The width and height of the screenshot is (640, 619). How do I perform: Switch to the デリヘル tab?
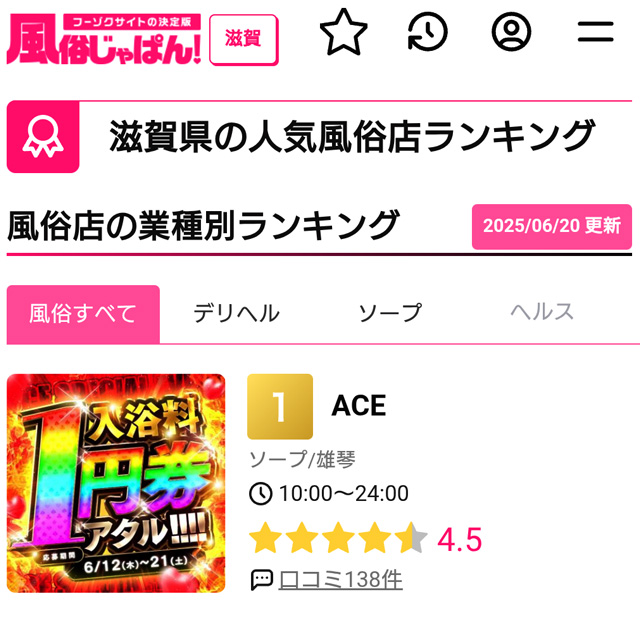236,313
